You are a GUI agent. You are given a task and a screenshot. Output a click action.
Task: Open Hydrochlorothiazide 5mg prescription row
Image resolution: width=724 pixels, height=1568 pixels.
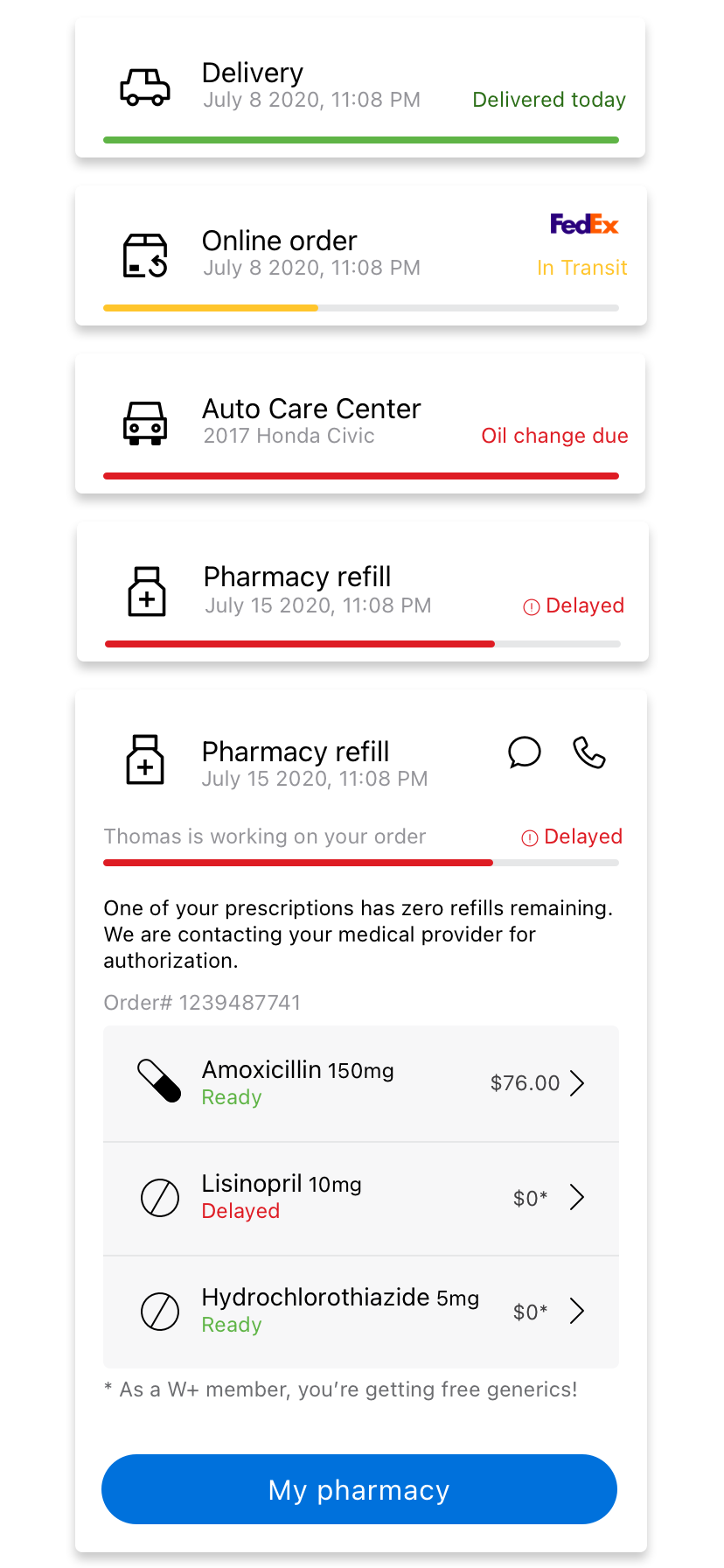(x=360, y=1312)
